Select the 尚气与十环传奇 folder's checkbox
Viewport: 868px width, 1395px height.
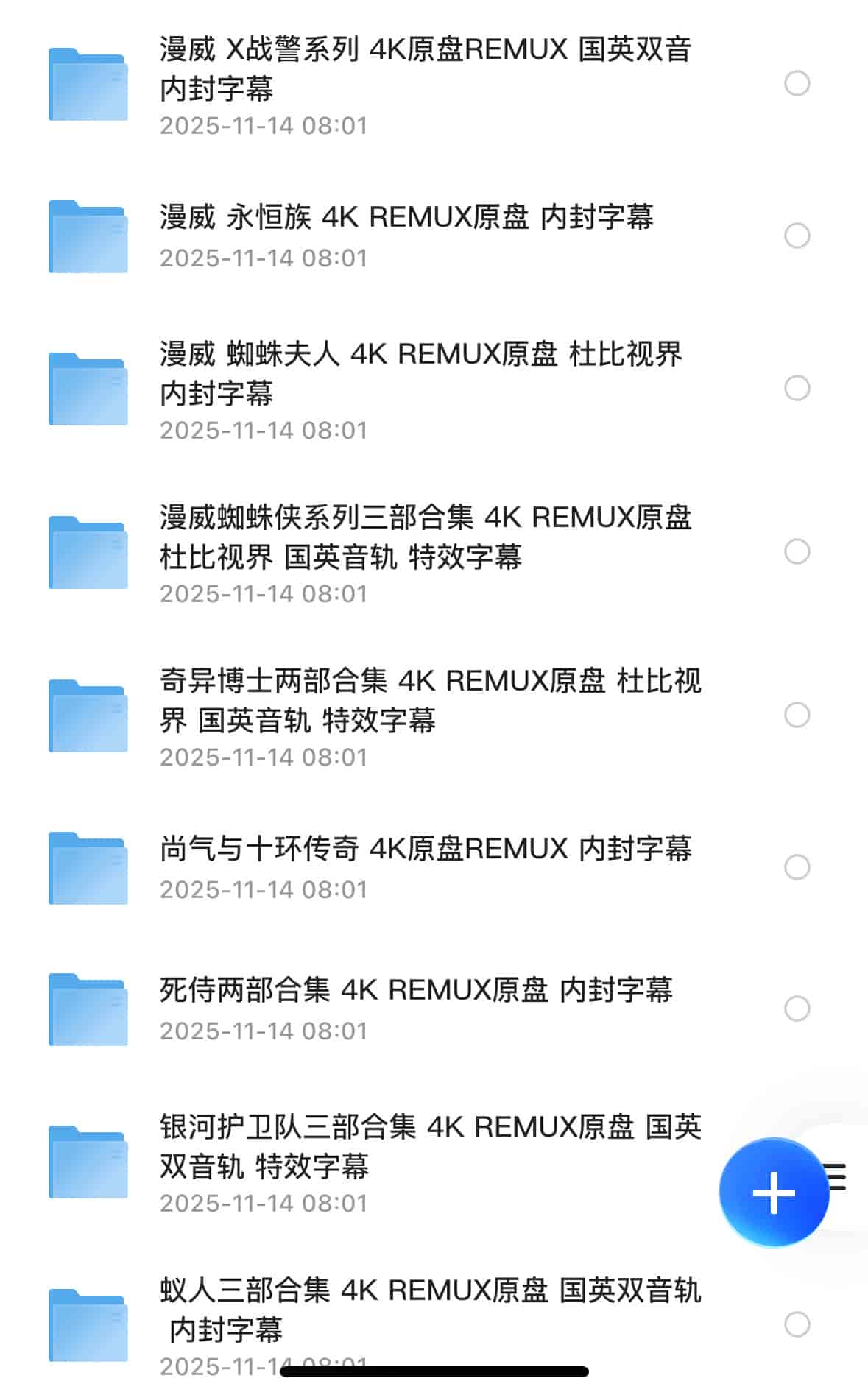(x=797, y=867)
